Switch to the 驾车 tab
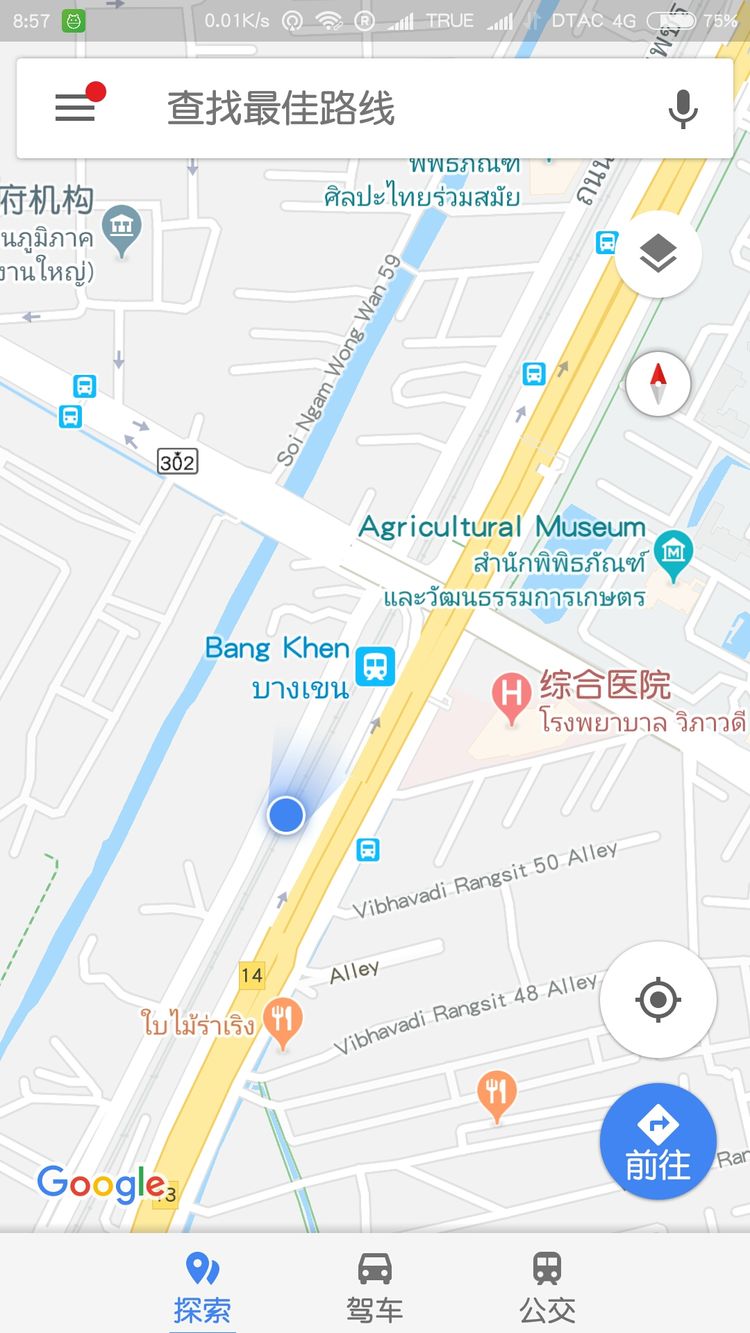This screenshot has width=750, height=1333. click(x=375, y=1285)
